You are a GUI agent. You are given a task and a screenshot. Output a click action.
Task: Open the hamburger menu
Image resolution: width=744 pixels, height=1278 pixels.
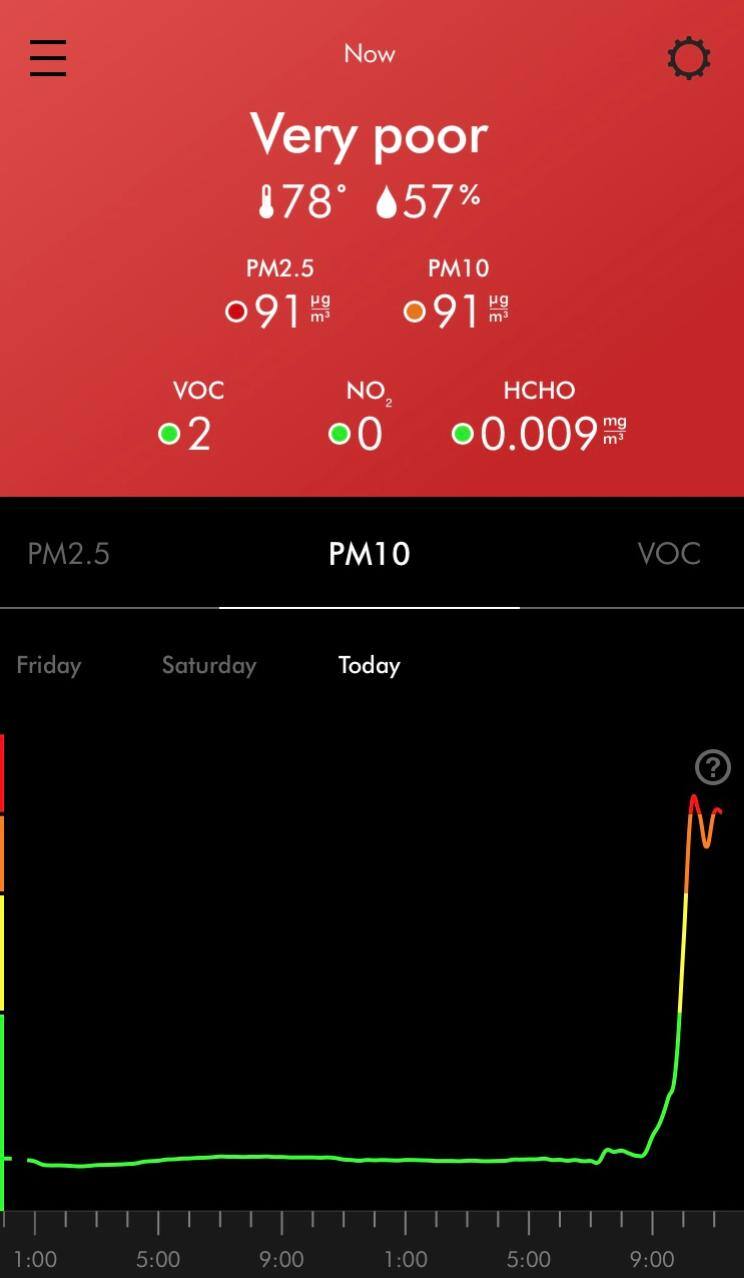click(x=48, y=58)
